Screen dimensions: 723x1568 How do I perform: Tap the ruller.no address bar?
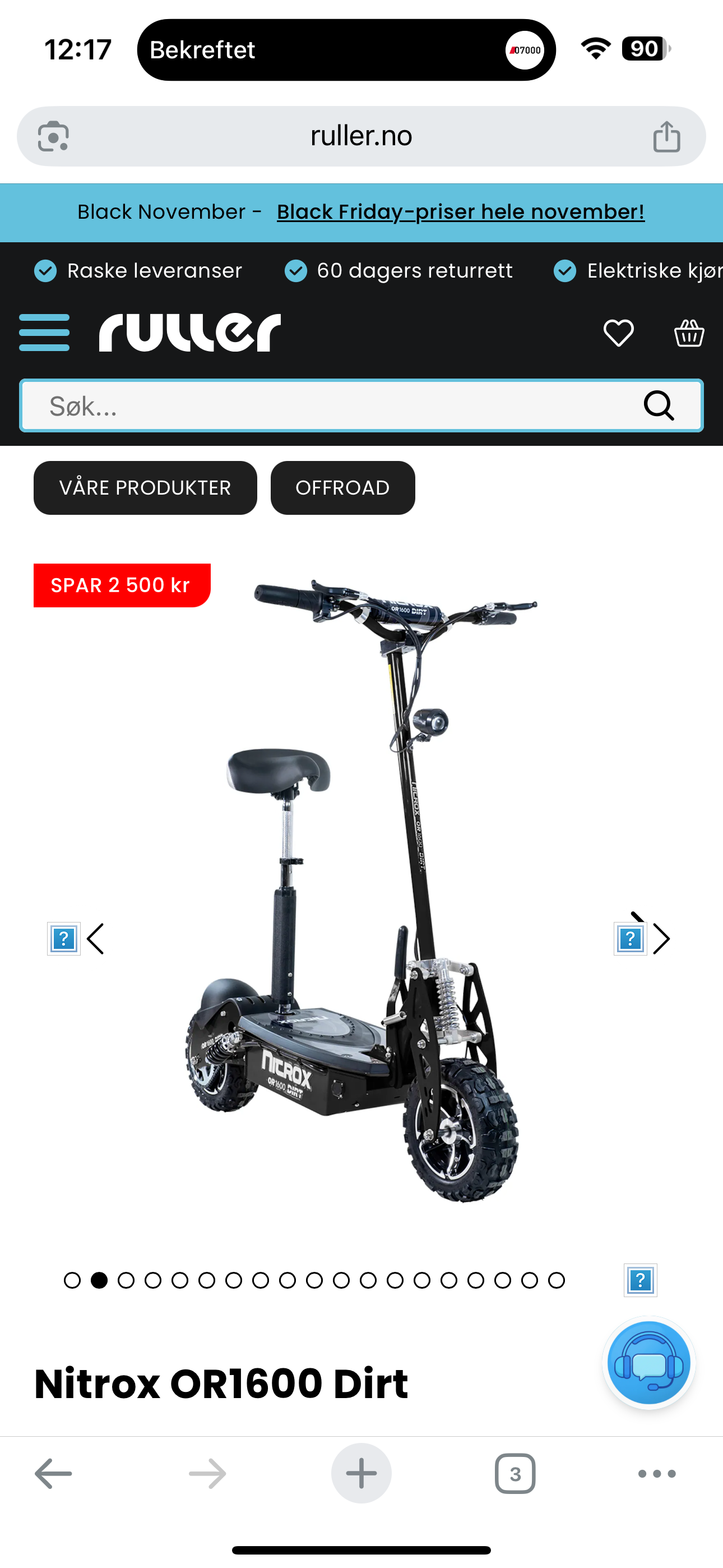(x=361, y=136)
